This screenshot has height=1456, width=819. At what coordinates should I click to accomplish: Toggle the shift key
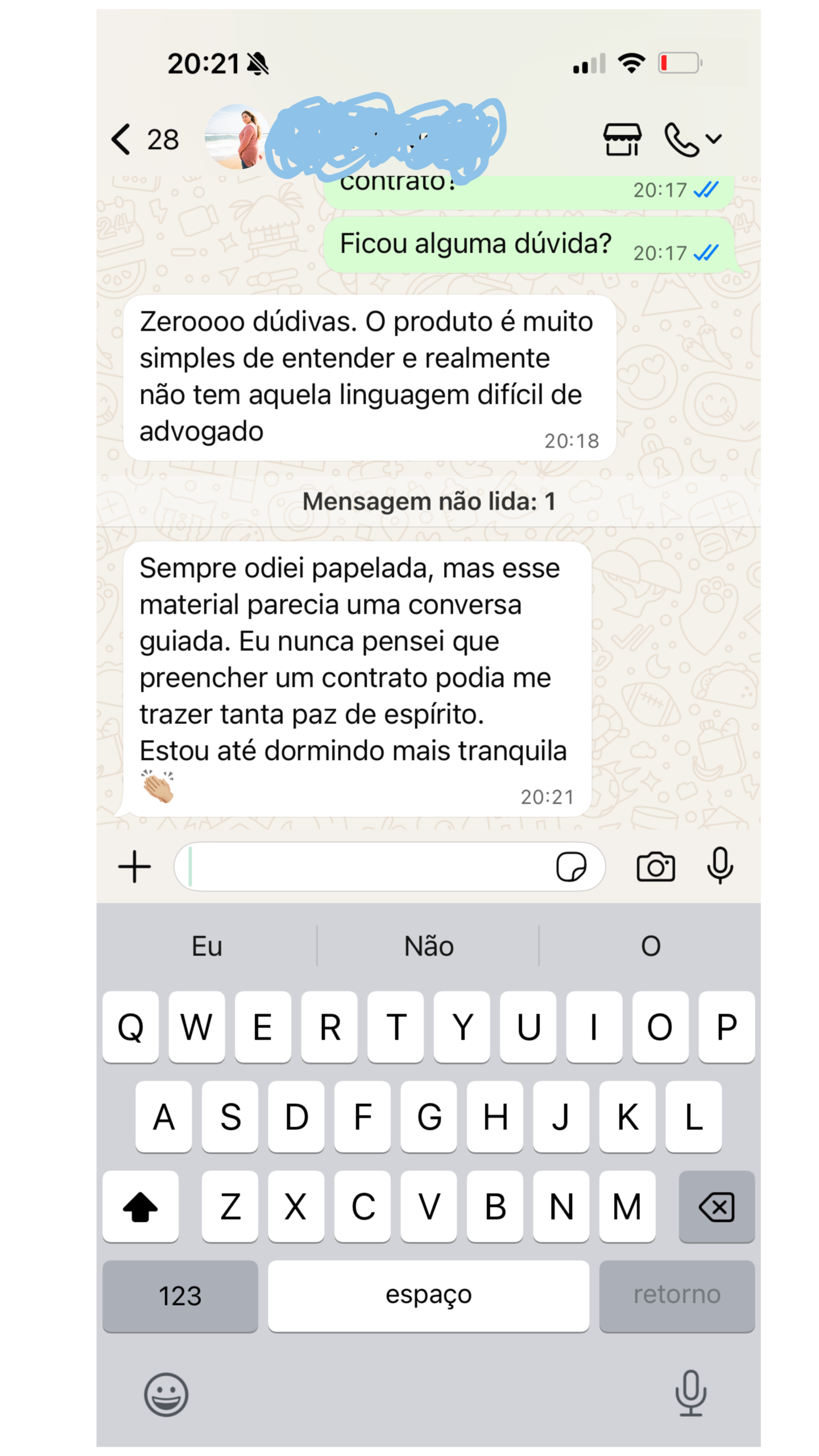tap(140, 1207)
